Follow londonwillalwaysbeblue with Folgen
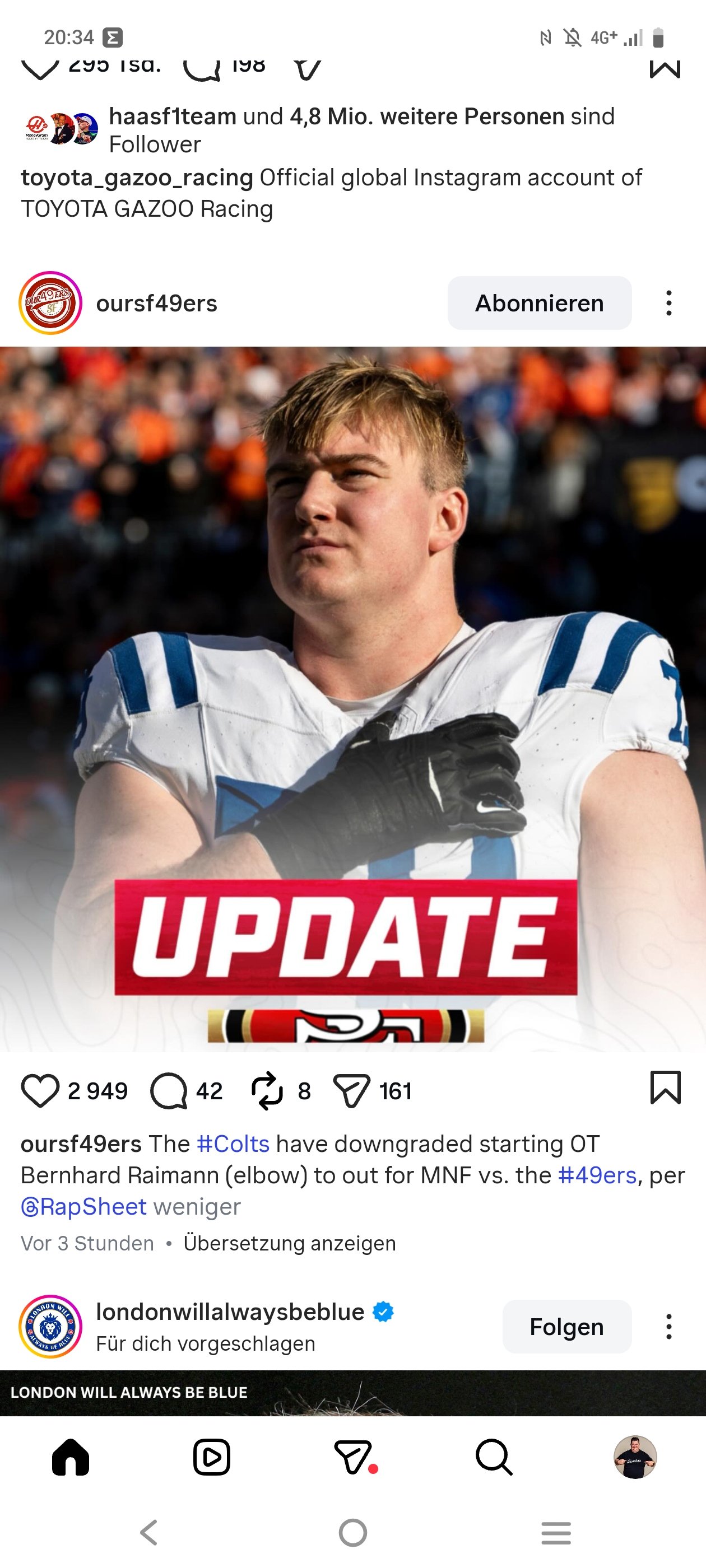The height and width of the screenshot is (1568, 706). point(566,1327)
